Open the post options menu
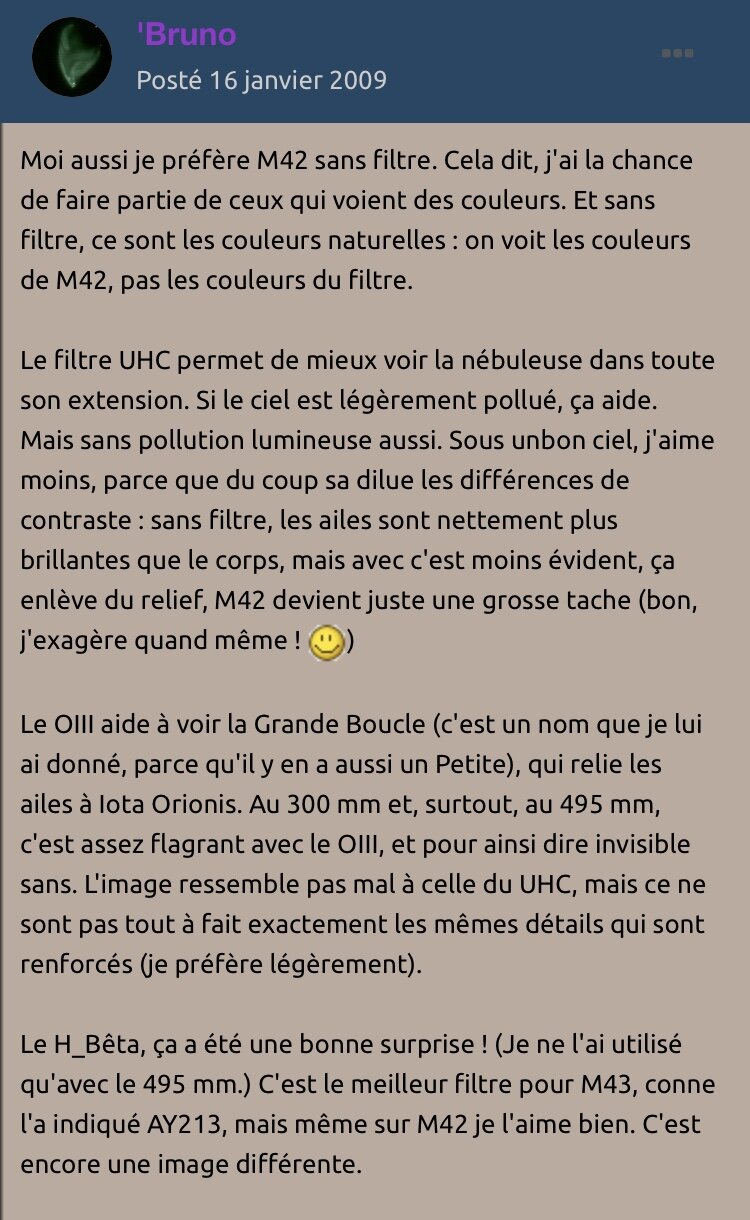The width and height of the screenshot is (750, 1220). (677, 53)
